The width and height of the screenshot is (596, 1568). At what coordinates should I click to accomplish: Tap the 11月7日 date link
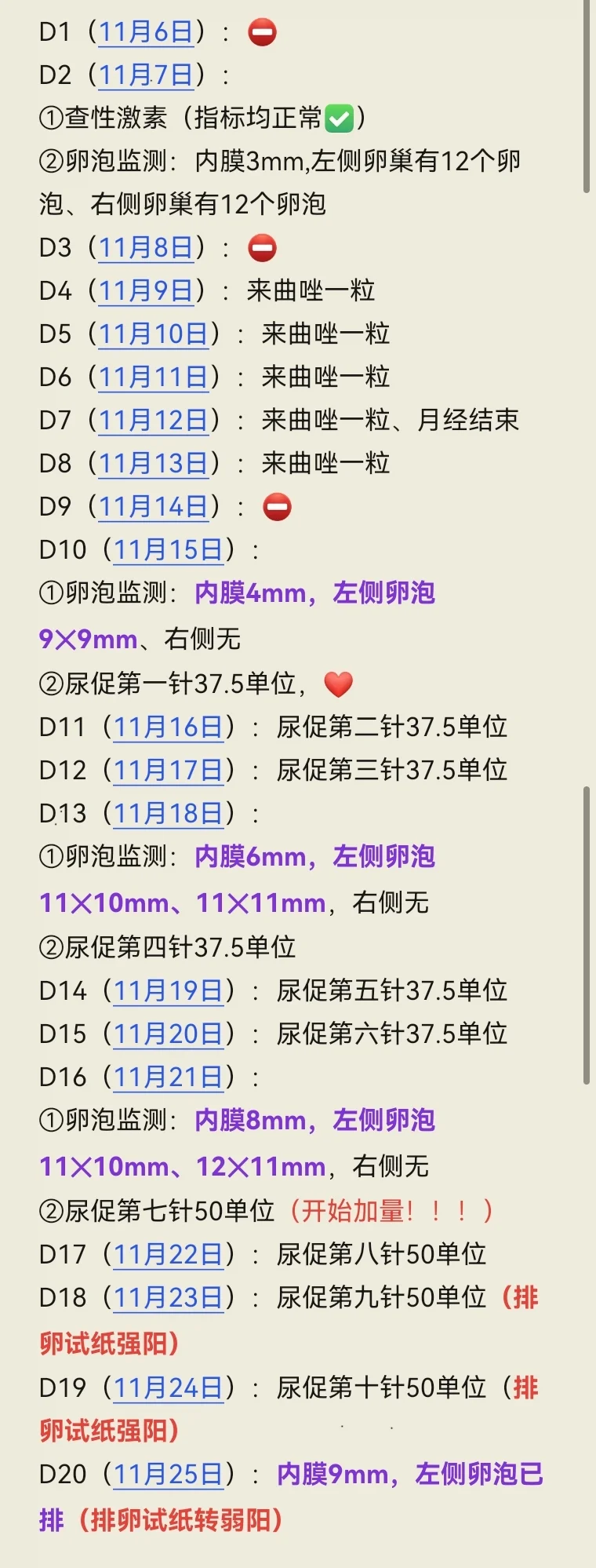pos(146,75)
